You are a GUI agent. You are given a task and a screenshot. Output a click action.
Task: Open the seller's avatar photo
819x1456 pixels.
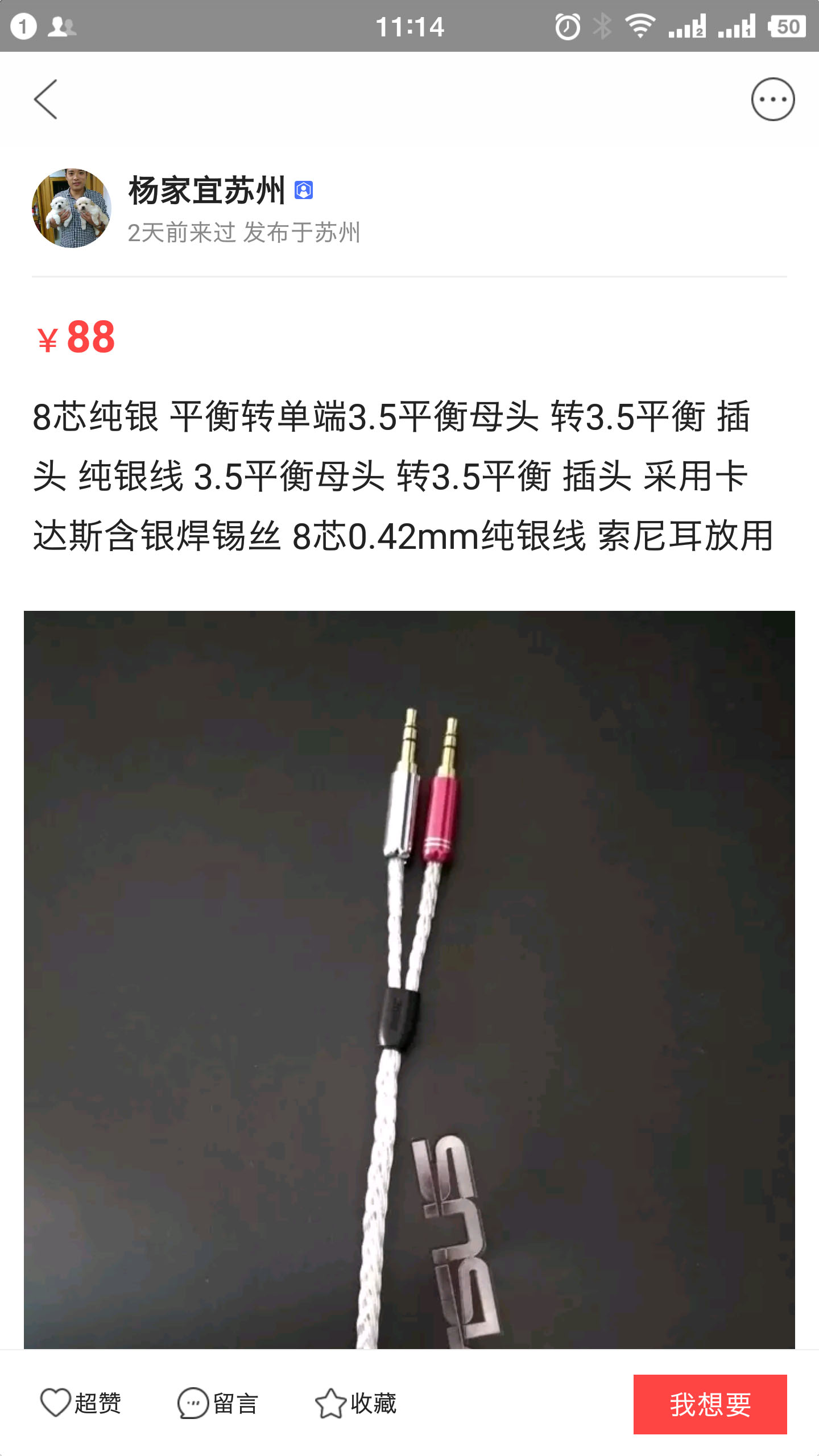(x=72, y=208)
